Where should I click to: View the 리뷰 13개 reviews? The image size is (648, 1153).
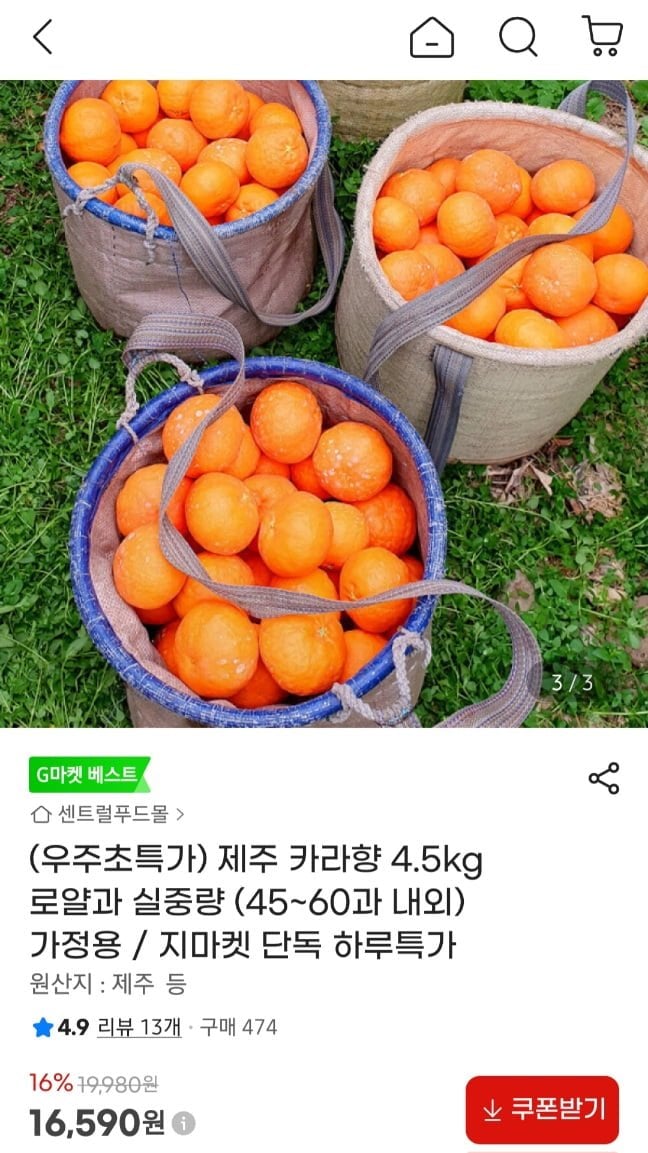click(x=139, y=1026)
